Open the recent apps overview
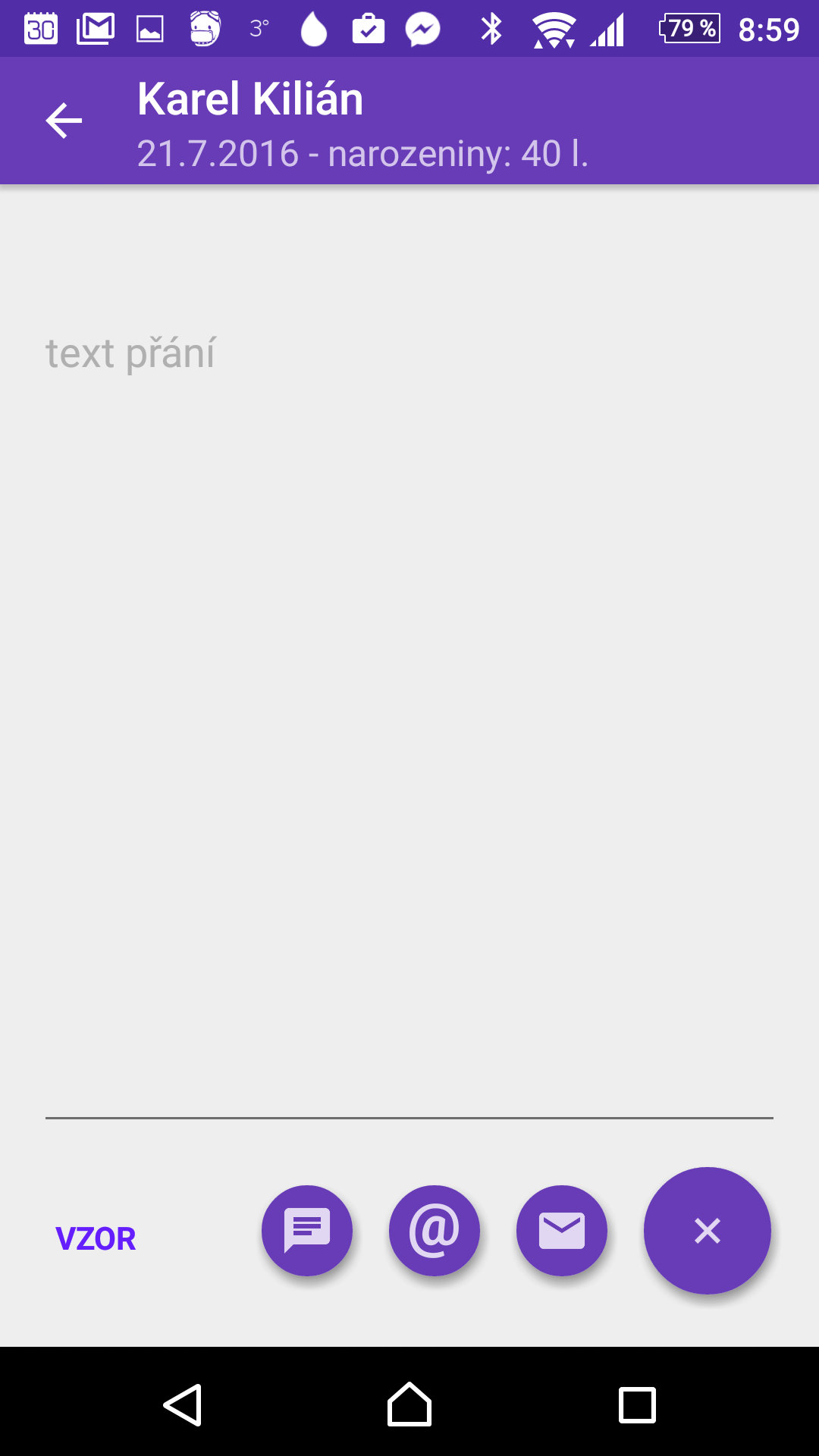This screenshot has height=1456, width=819. coord(637,1405)
